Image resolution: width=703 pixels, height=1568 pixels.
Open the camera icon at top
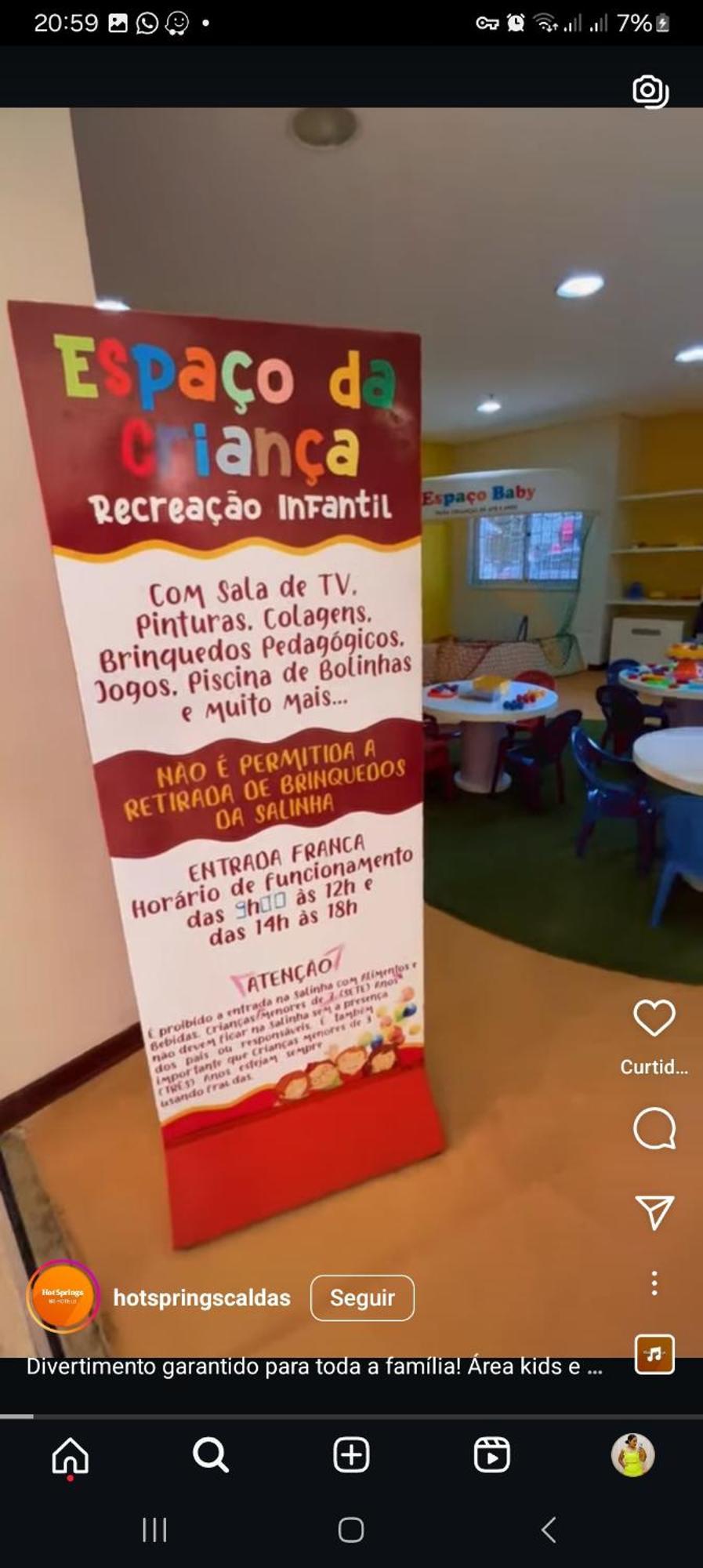[650, 91]
